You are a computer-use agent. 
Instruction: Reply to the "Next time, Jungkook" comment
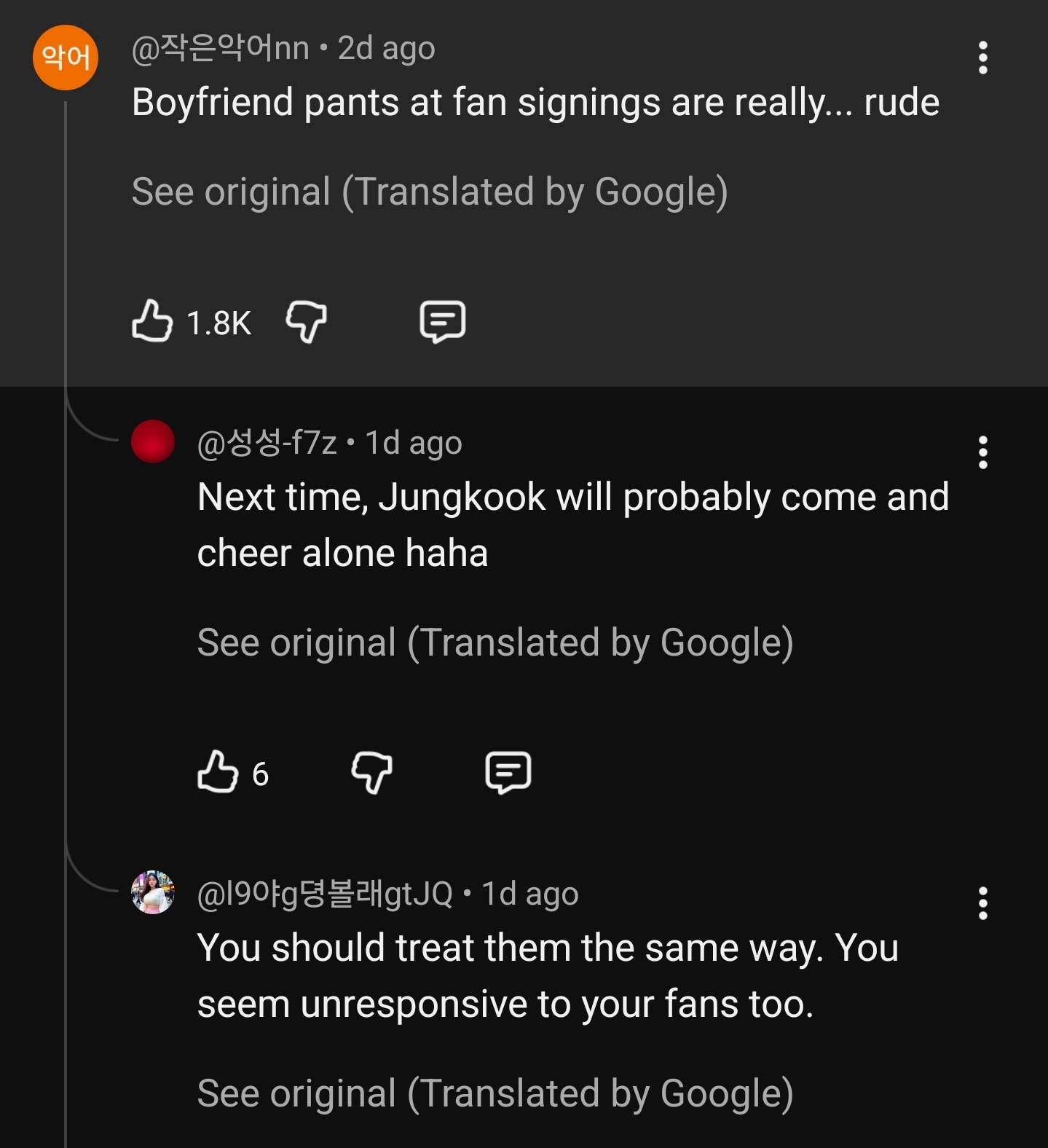508,772
